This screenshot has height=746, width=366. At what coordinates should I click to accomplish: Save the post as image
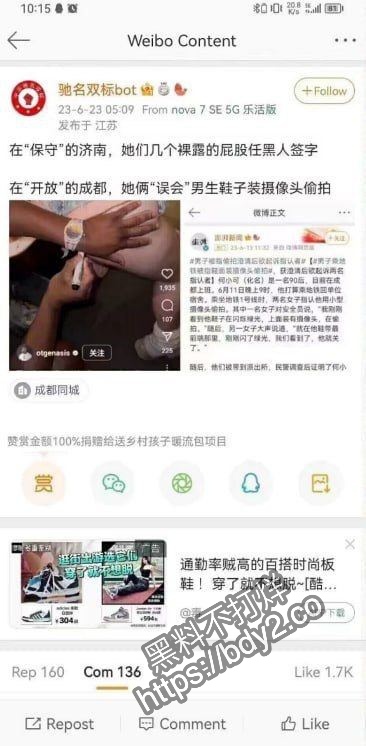(320, 484)
